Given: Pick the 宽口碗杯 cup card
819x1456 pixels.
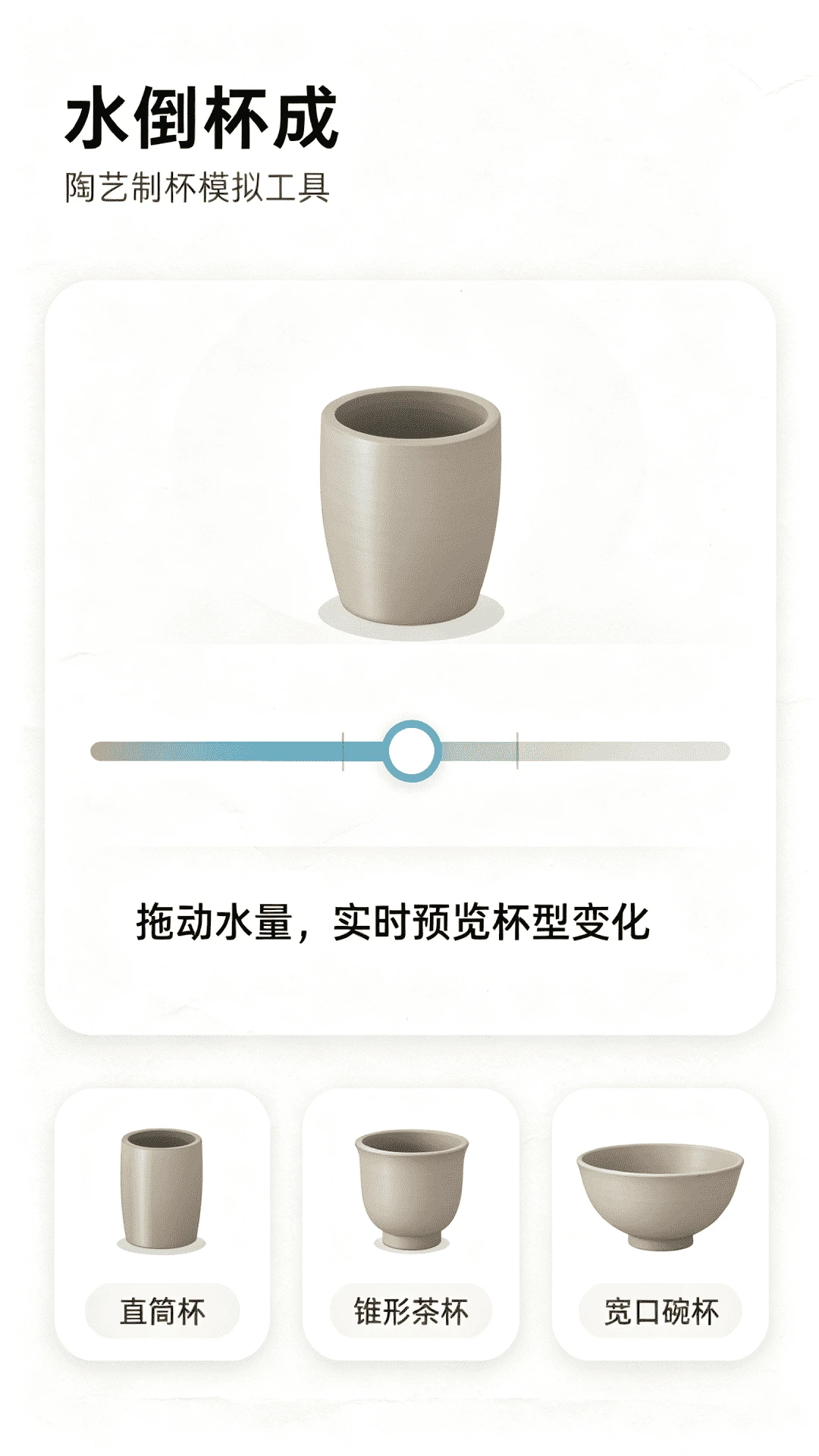Looking at the screenshot, I should pos(660,1224).
